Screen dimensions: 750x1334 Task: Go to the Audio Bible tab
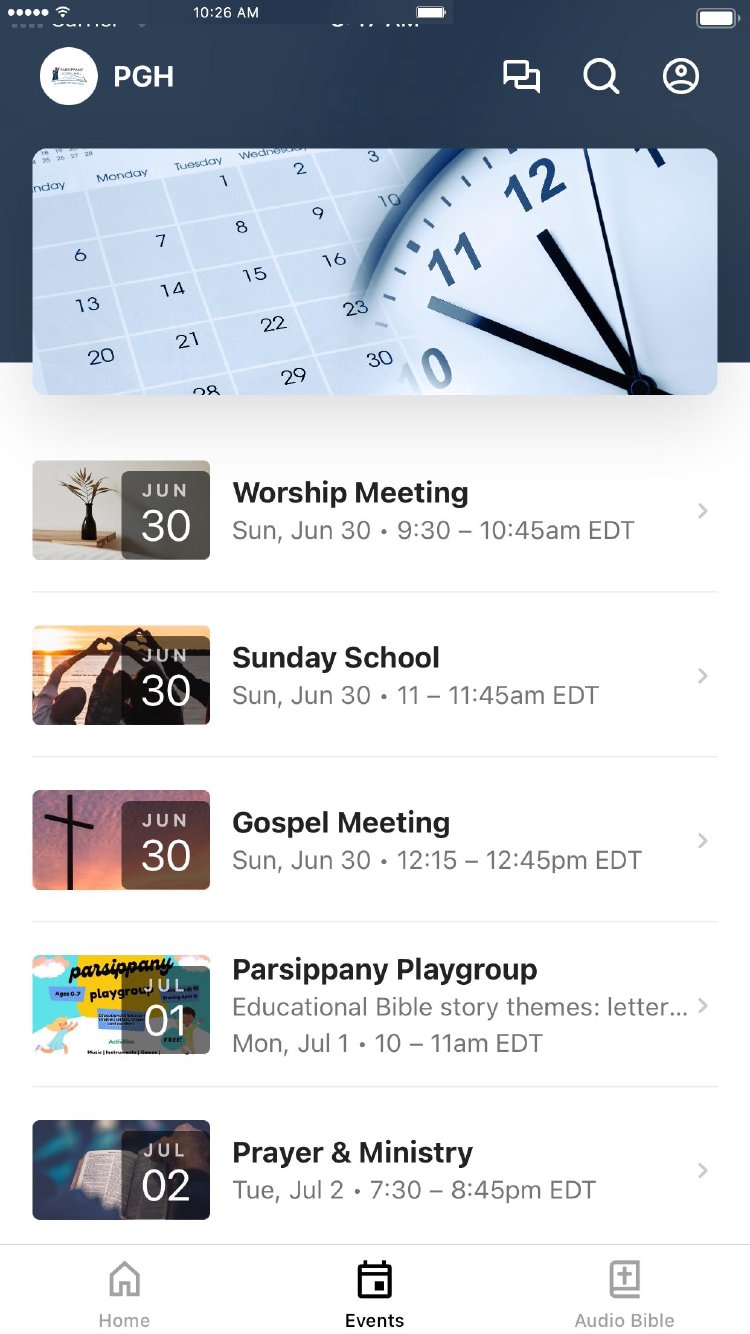click(x=624, y=1292)
